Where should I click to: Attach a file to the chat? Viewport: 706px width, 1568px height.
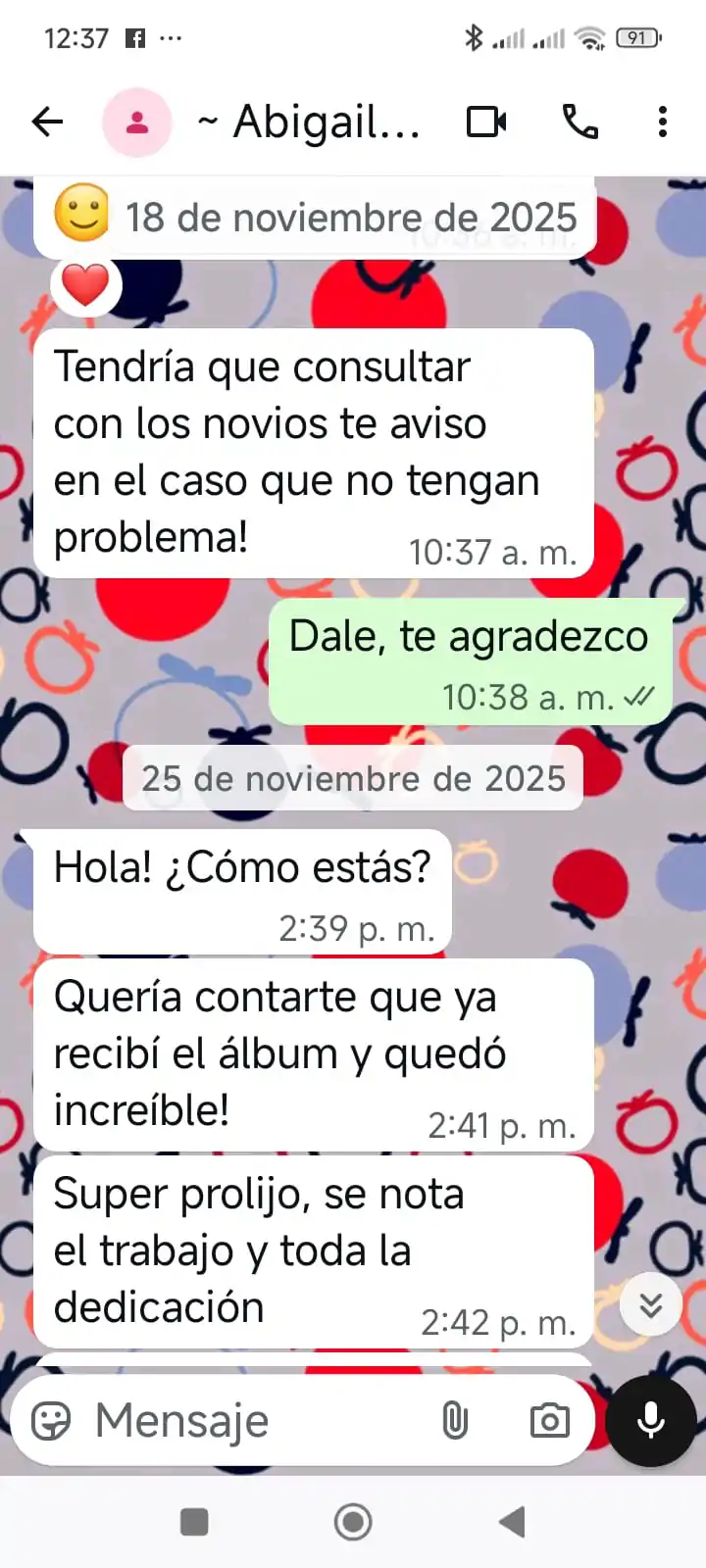[x=455, y=1420]
